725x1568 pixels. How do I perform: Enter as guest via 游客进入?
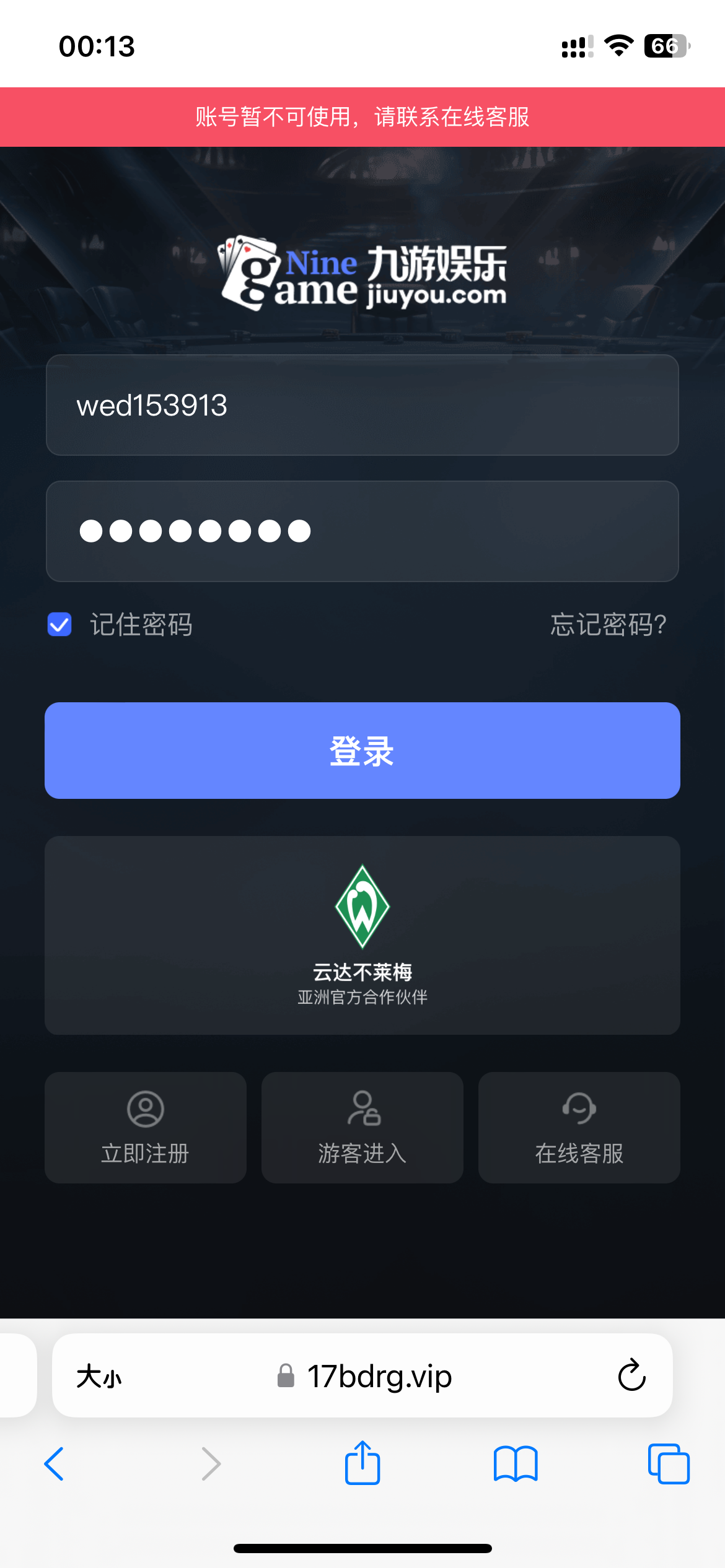click(362, 1128)
